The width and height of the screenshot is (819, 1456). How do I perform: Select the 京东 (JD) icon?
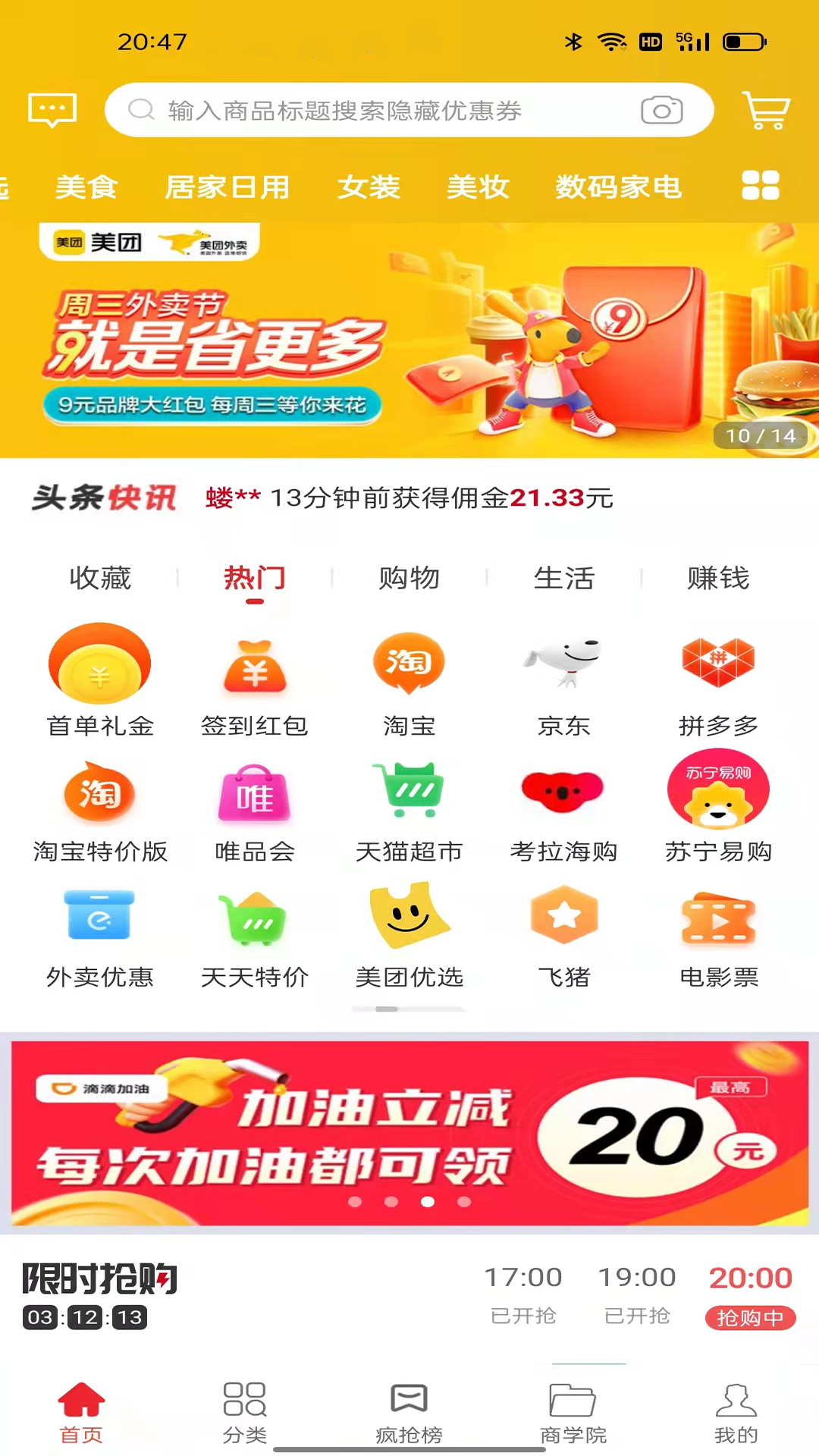pos(563,662)
